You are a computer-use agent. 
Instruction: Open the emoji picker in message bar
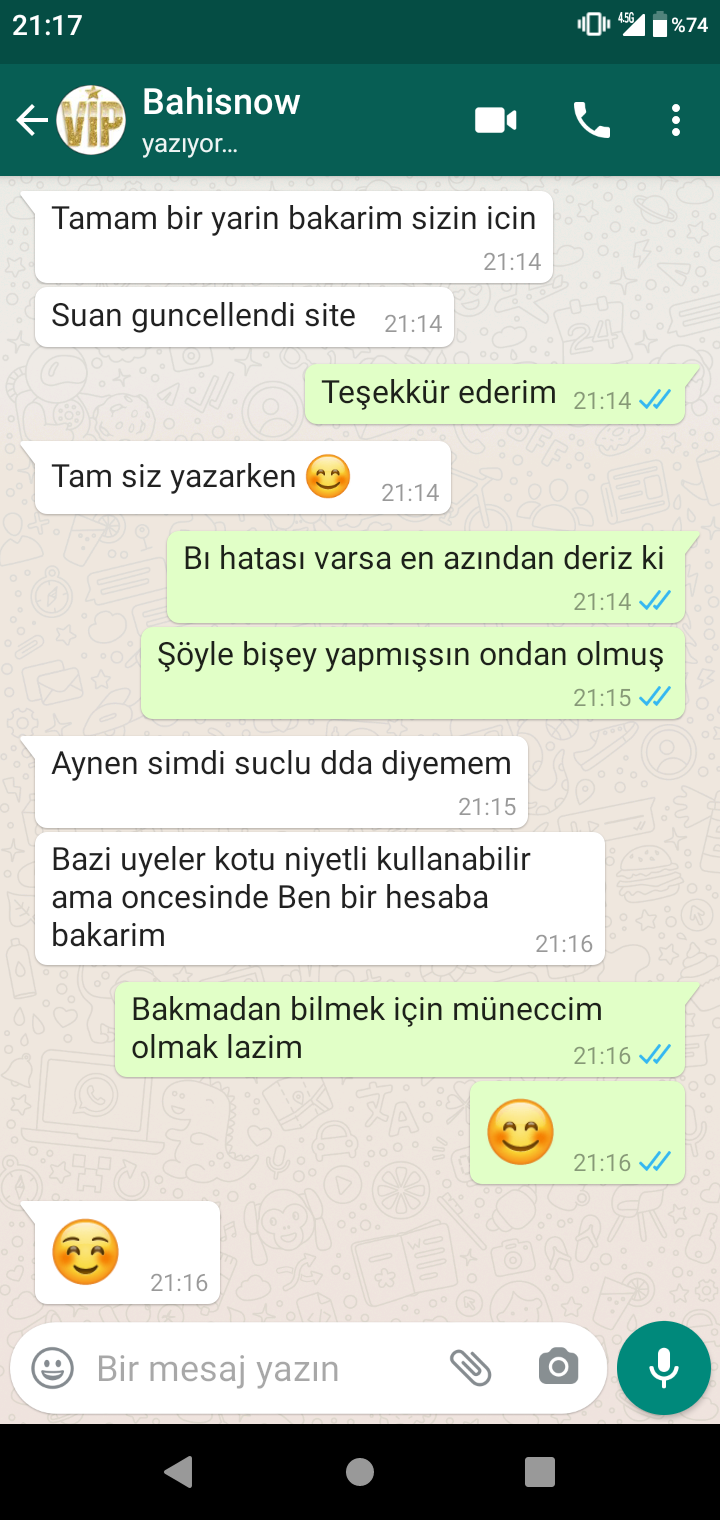(x=52, y=1368)
